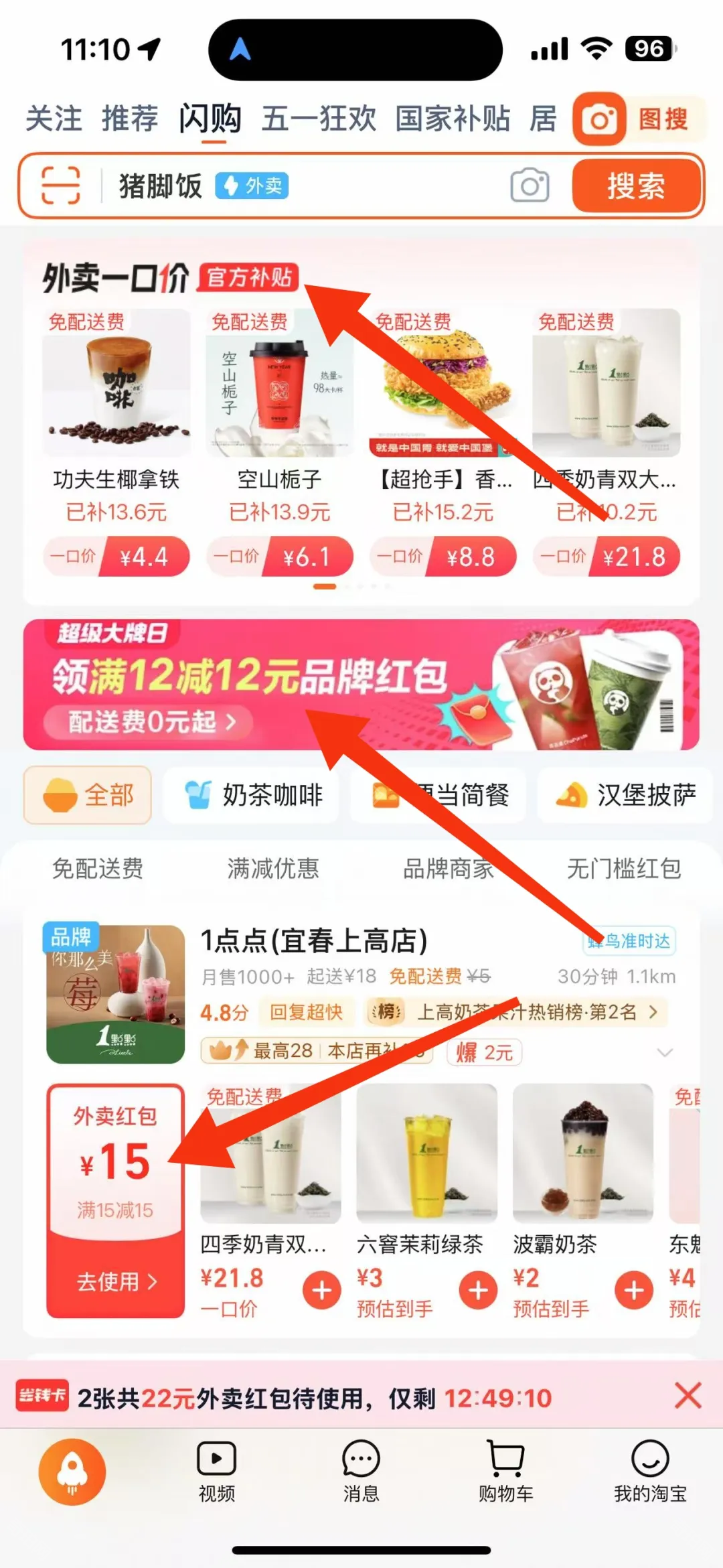The width and height of the screenshot is (723, 1568).
Task: Dismiss the 外卖红包待使用 reminder bar
Action: pyautogui.click(x=688, y=1396)
